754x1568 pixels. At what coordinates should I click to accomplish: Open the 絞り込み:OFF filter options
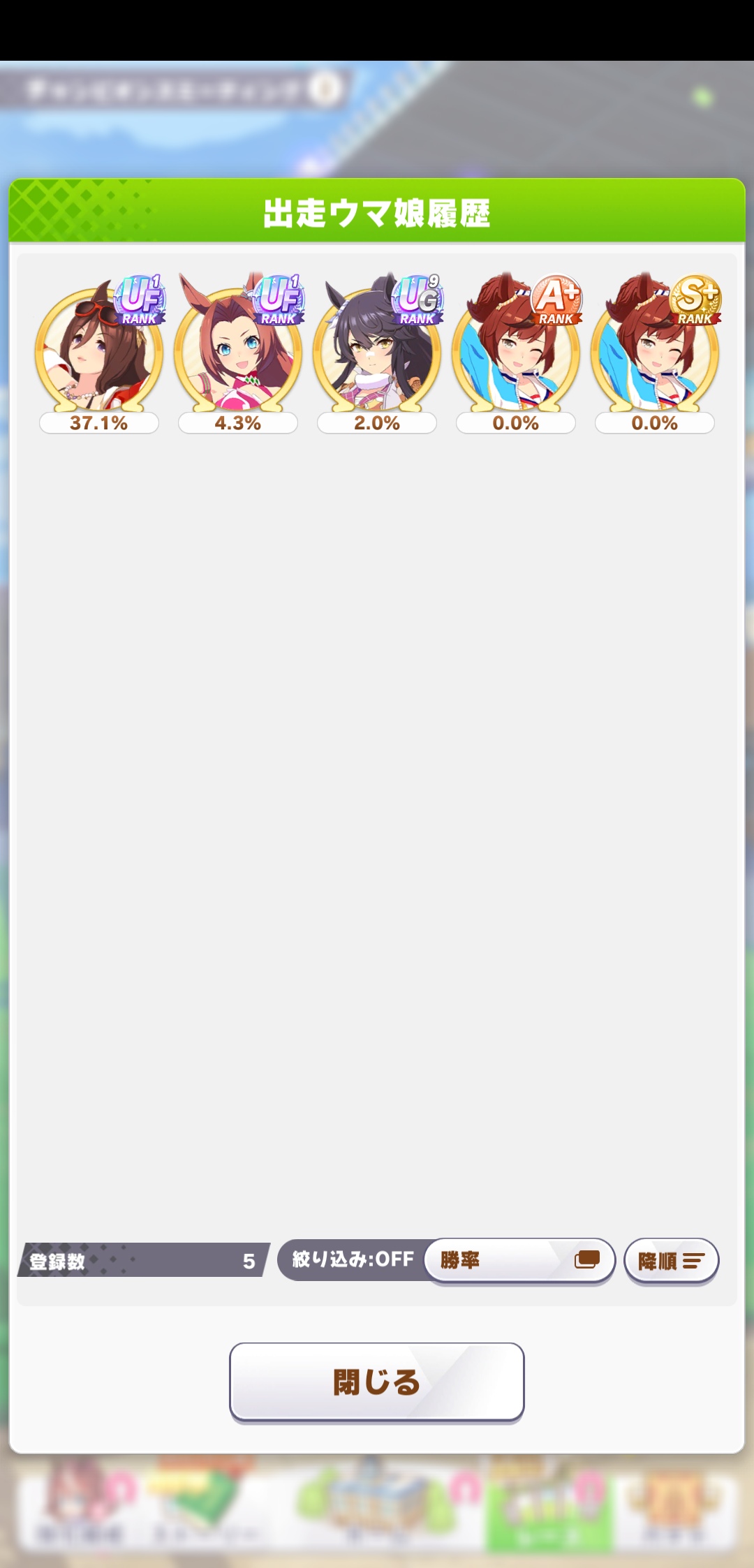[353, 1259]
